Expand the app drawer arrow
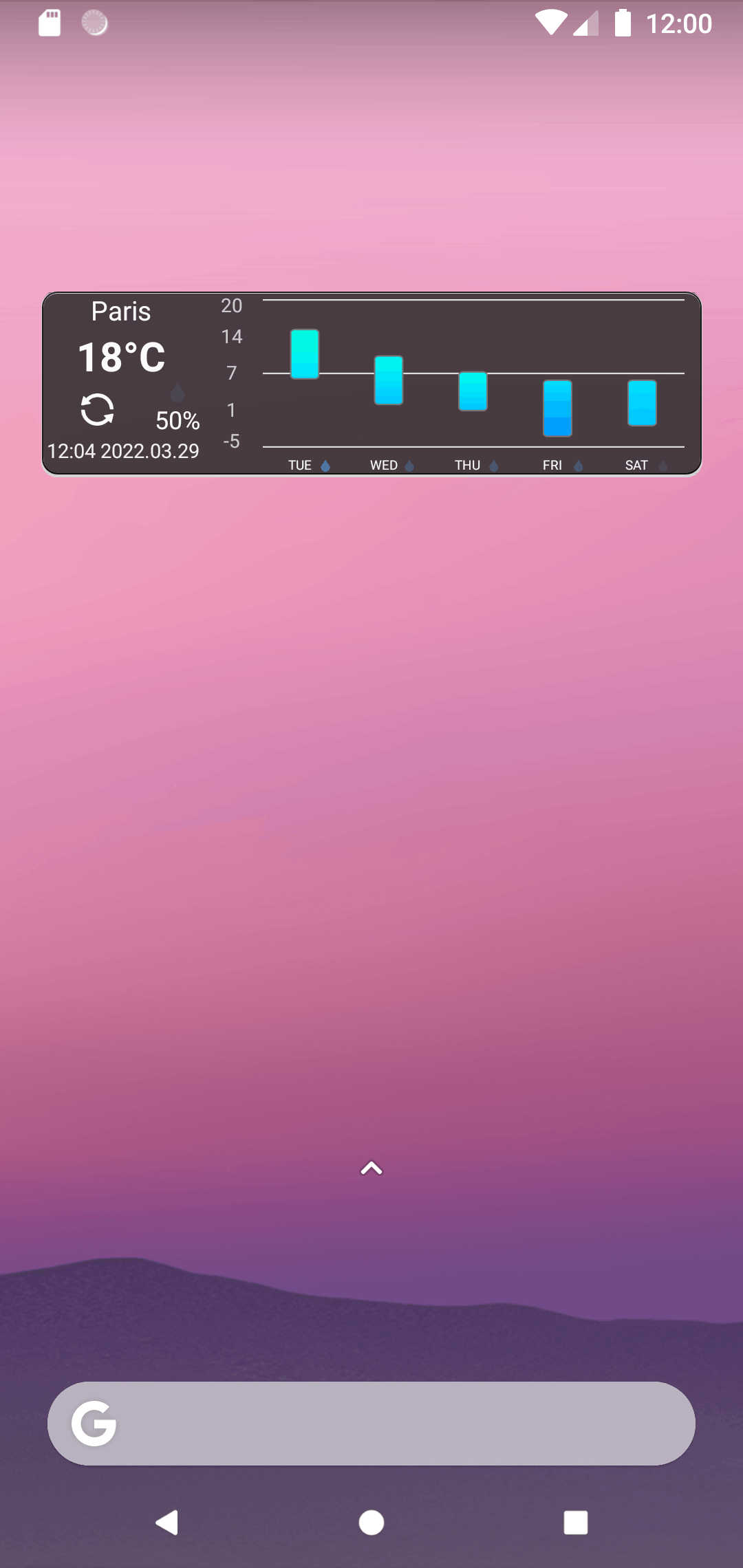The height and width of the screenshot is (1568, 743). (371, 1168)
